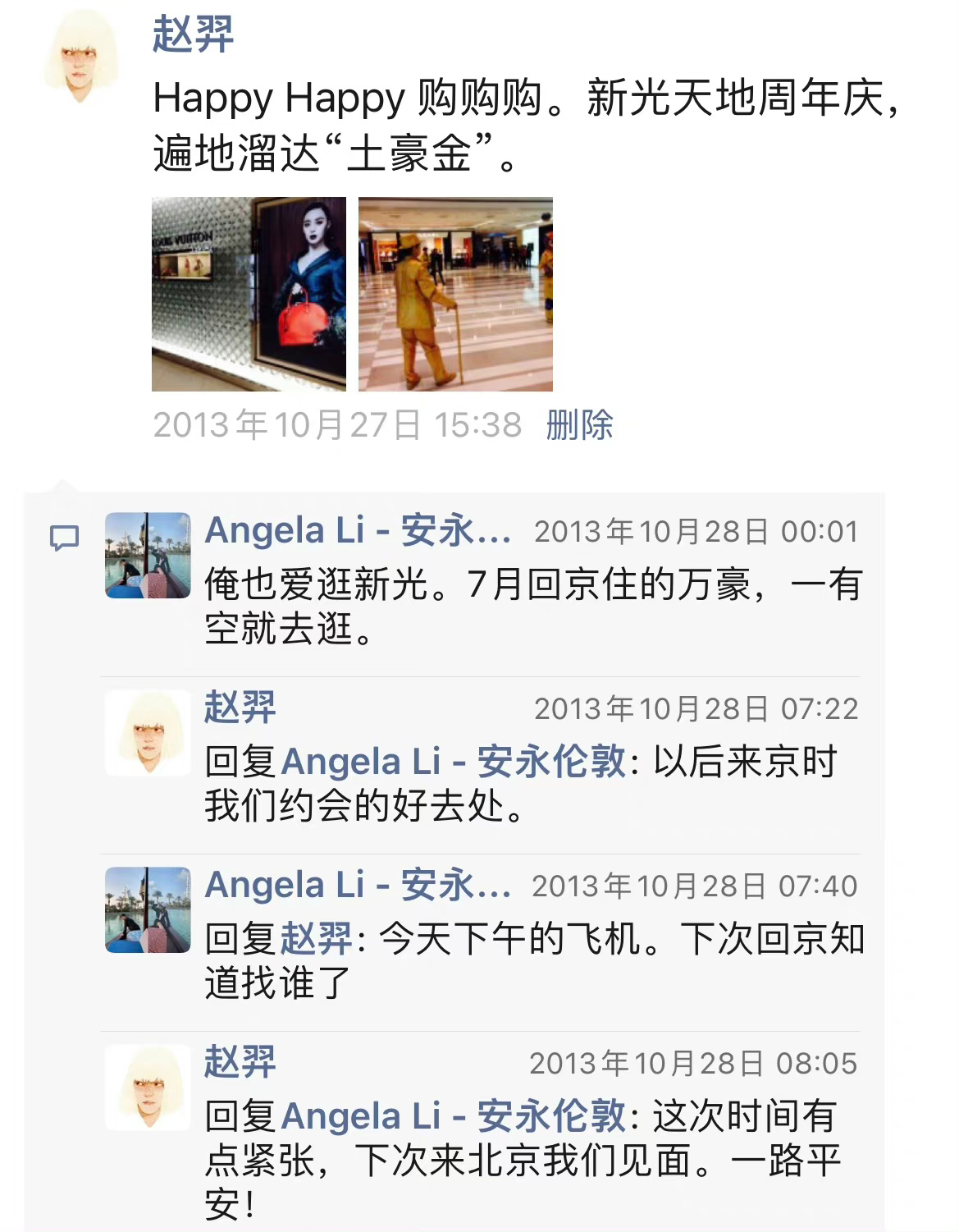The height and width of the screenshot is (1232, 959).
Task: Open the Angela Li - 安永伦敦 mention in 07:22 reply
Action: [x=454, y=762]
